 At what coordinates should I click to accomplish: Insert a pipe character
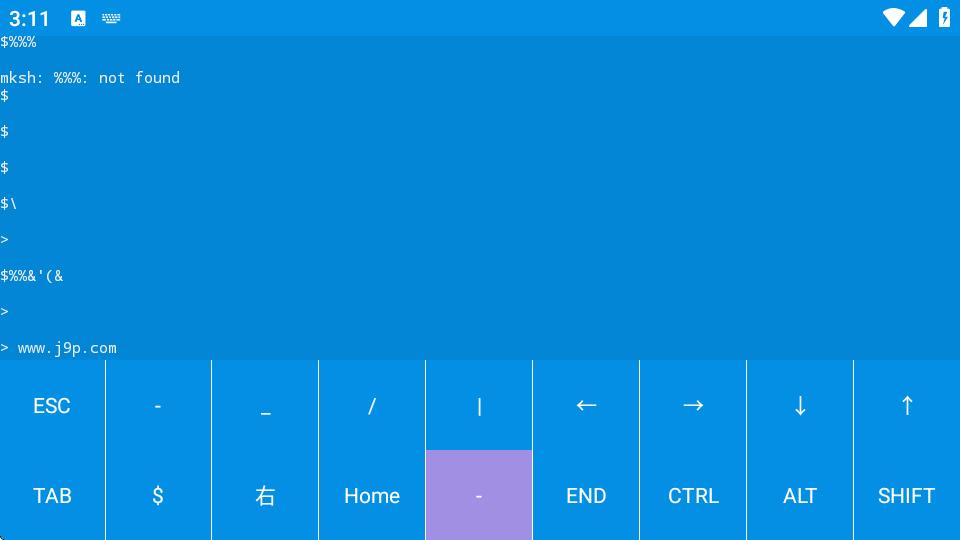tap(479, 405)
